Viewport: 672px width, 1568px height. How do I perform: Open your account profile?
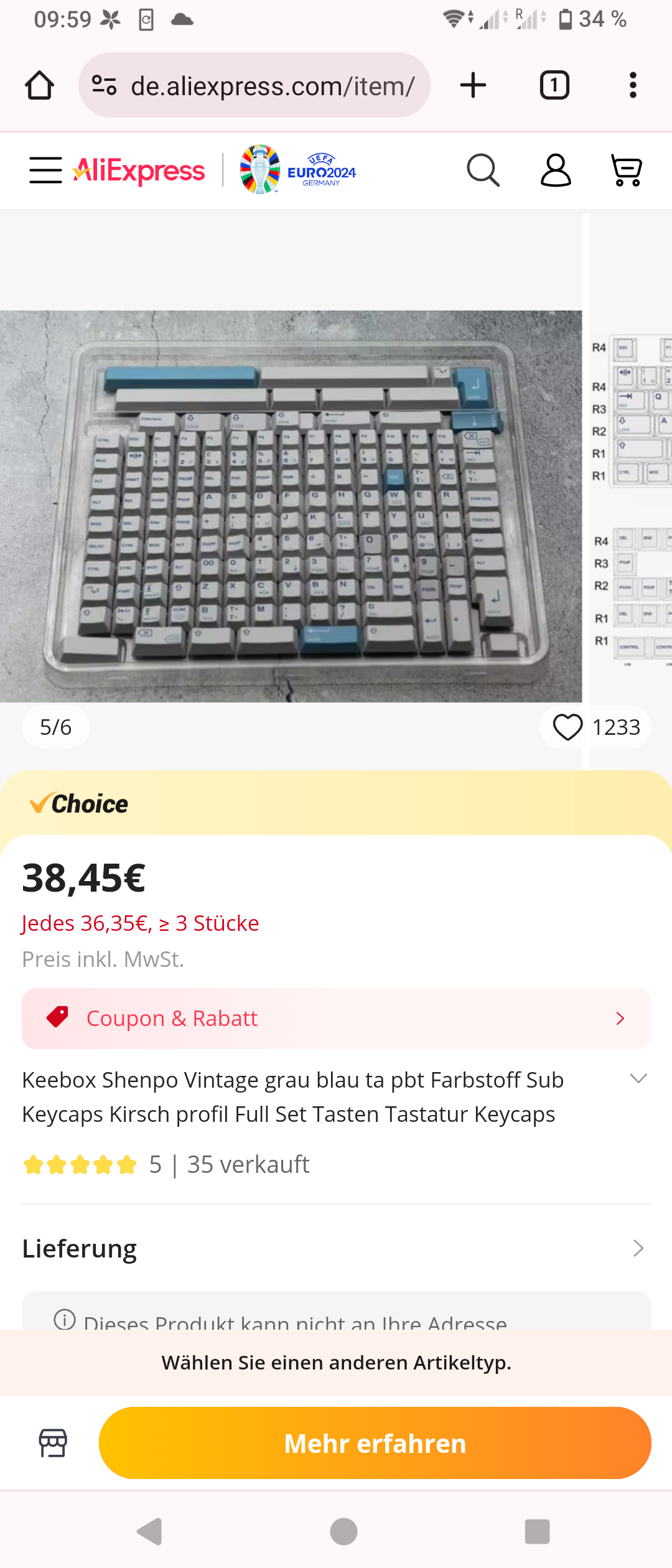coord(555,170)
